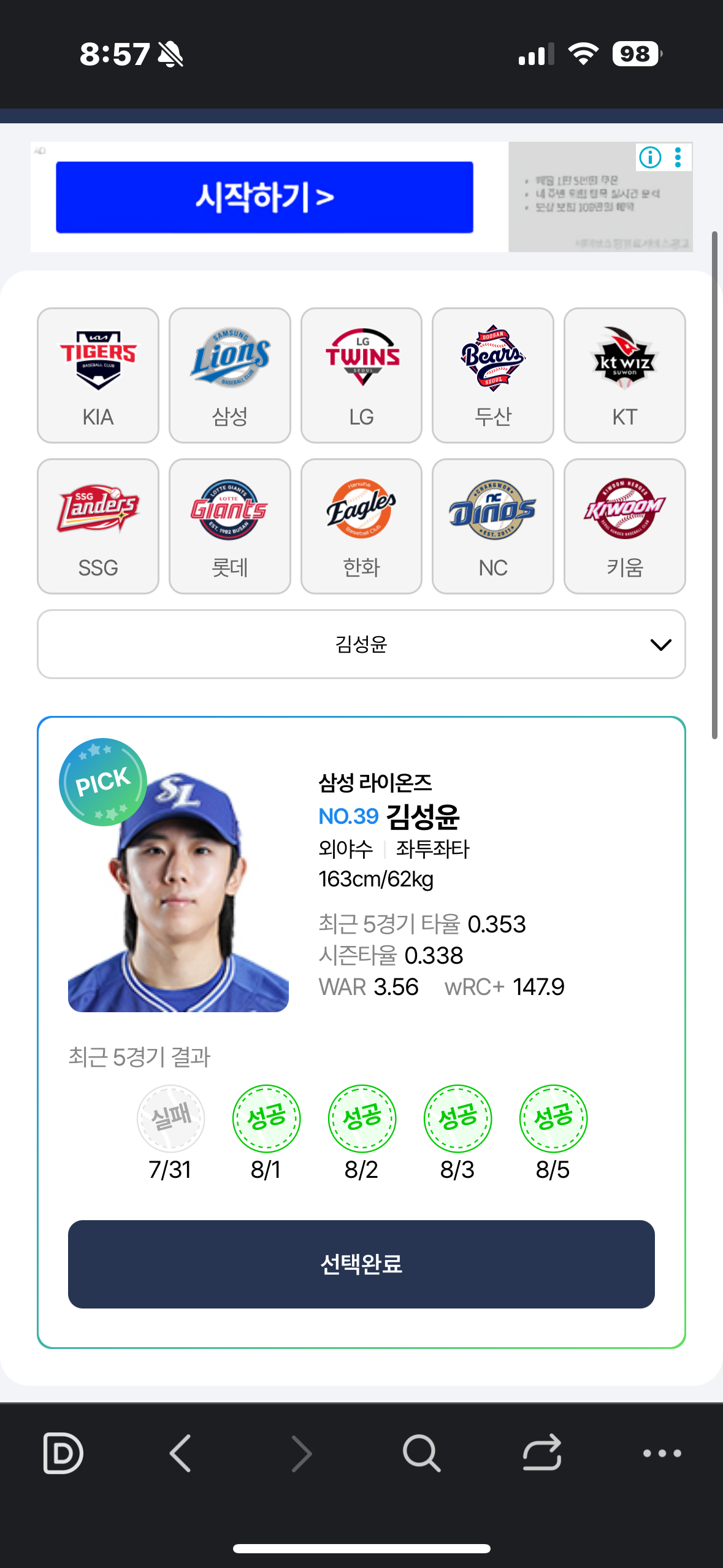Open the ad info icon

tap(650, 158)
